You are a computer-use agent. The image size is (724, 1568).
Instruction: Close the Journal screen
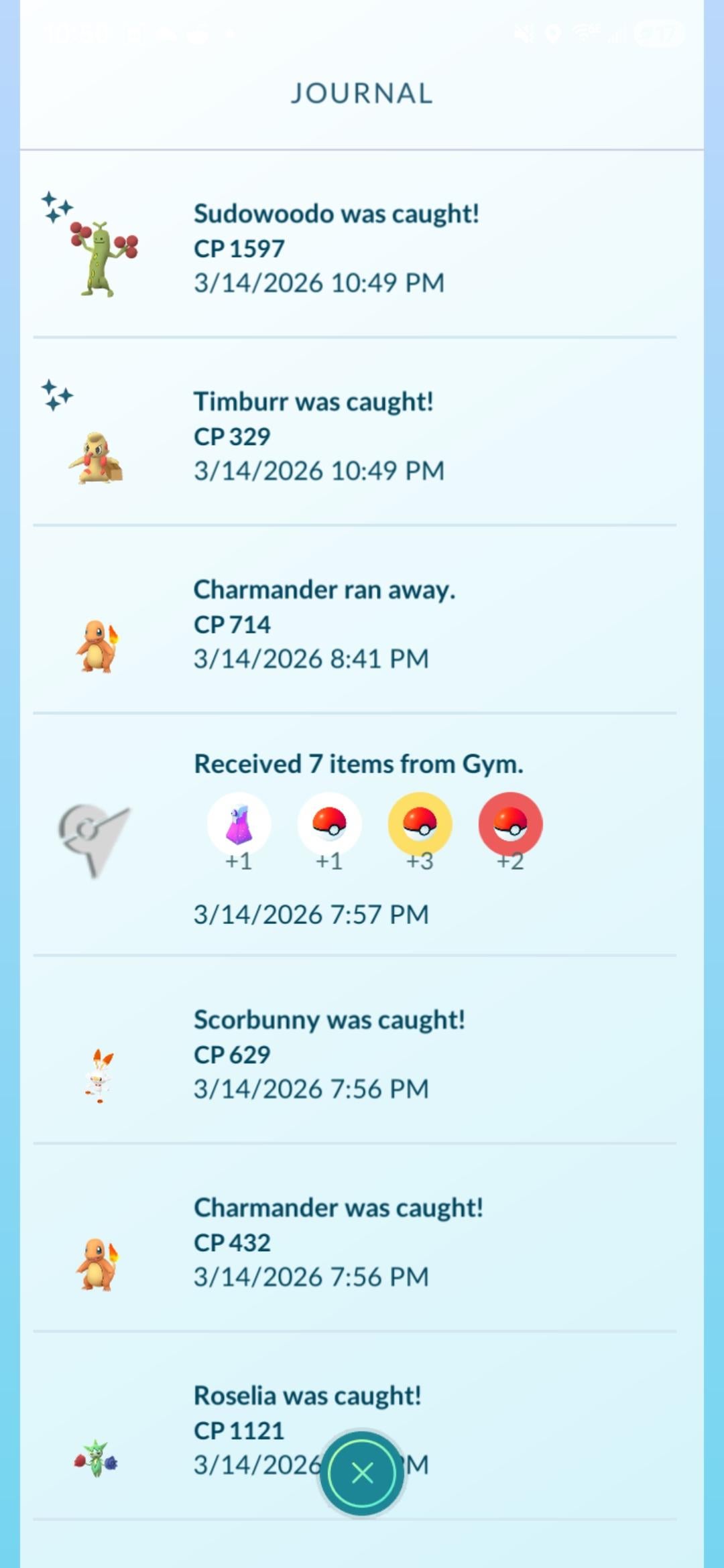tap(362, 1473)
